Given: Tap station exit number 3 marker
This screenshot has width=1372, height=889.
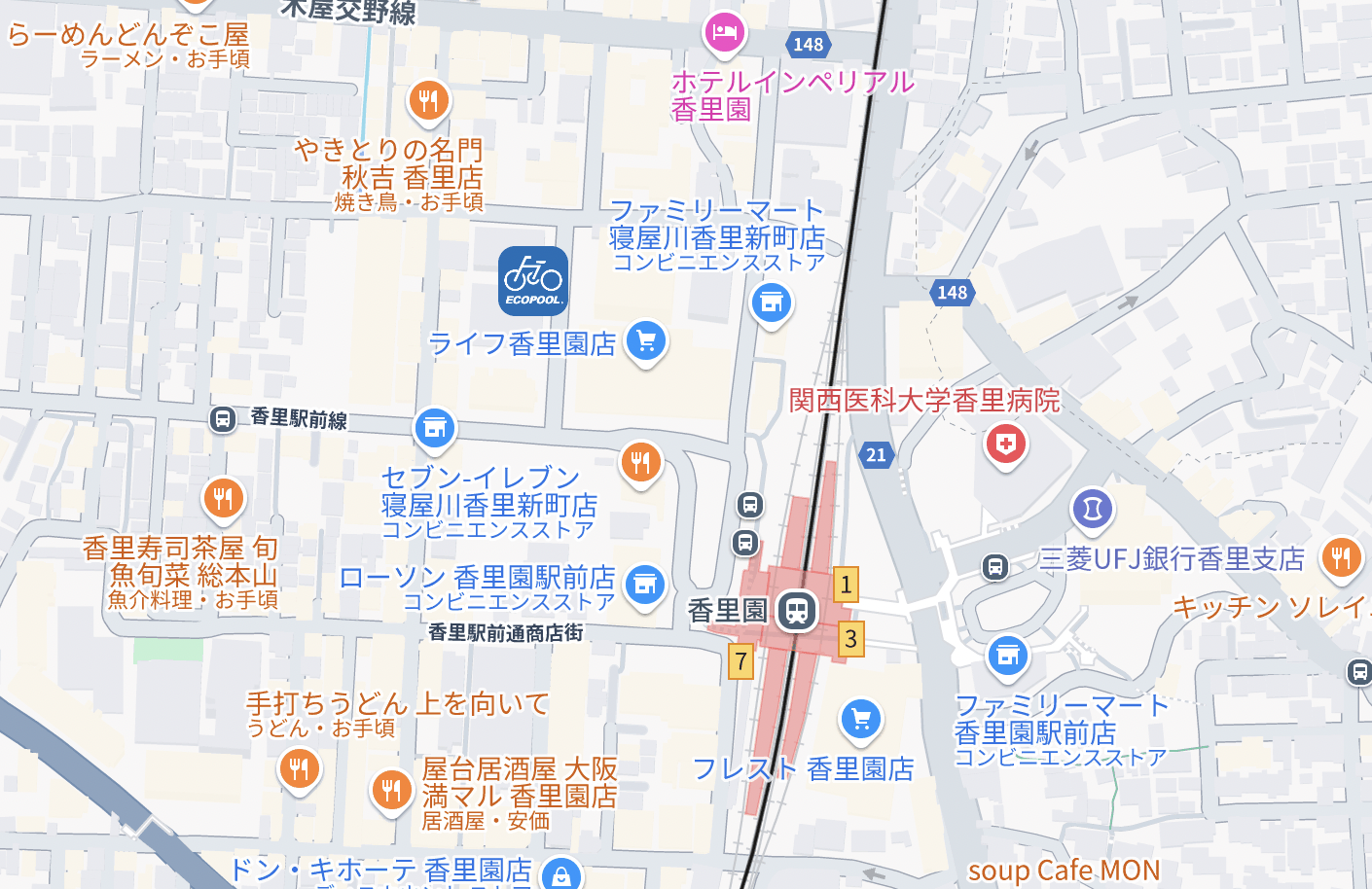Looking at the screenshot, I should click(x=851, y=639).
